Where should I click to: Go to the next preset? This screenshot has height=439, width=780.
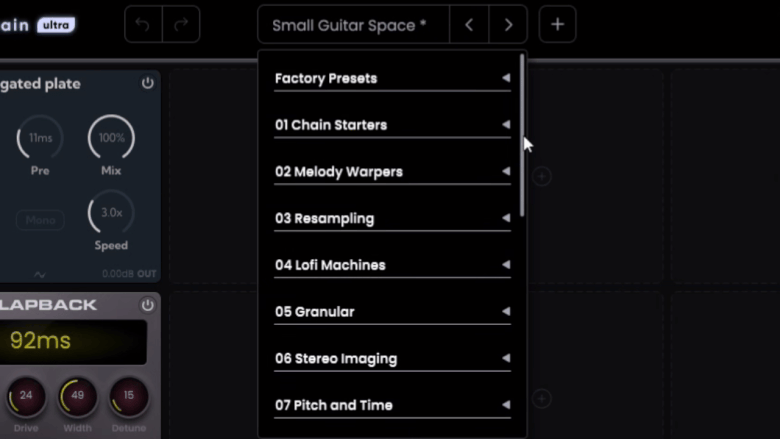pos(508,25)
